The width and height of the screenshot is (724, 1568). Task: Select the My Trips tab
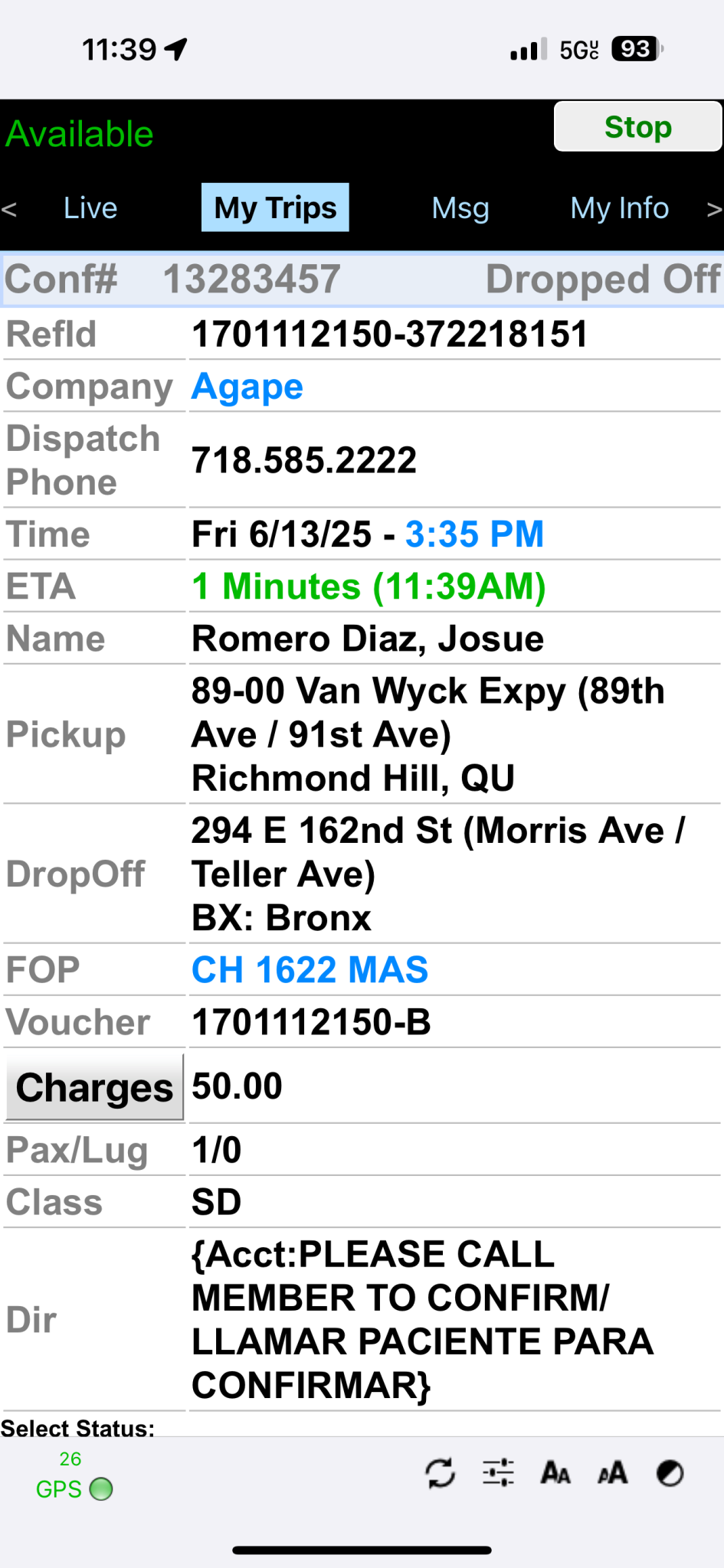coord(275,208)
